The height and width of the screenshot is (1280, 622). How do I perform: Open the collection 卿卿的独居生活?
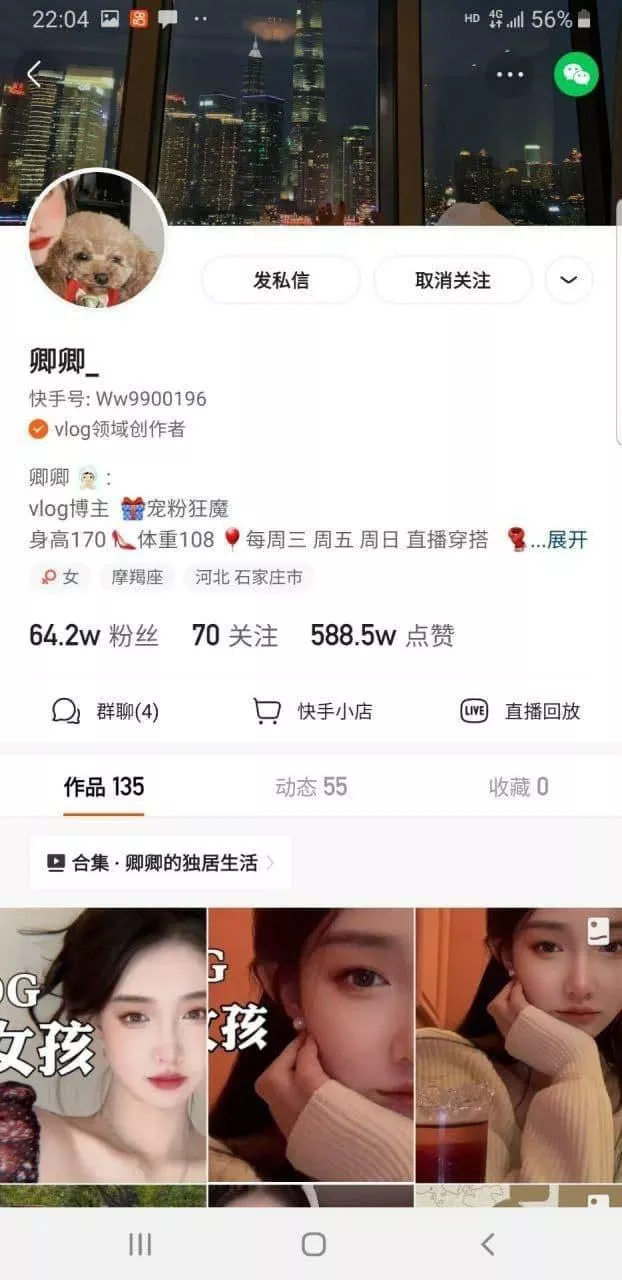160,863
